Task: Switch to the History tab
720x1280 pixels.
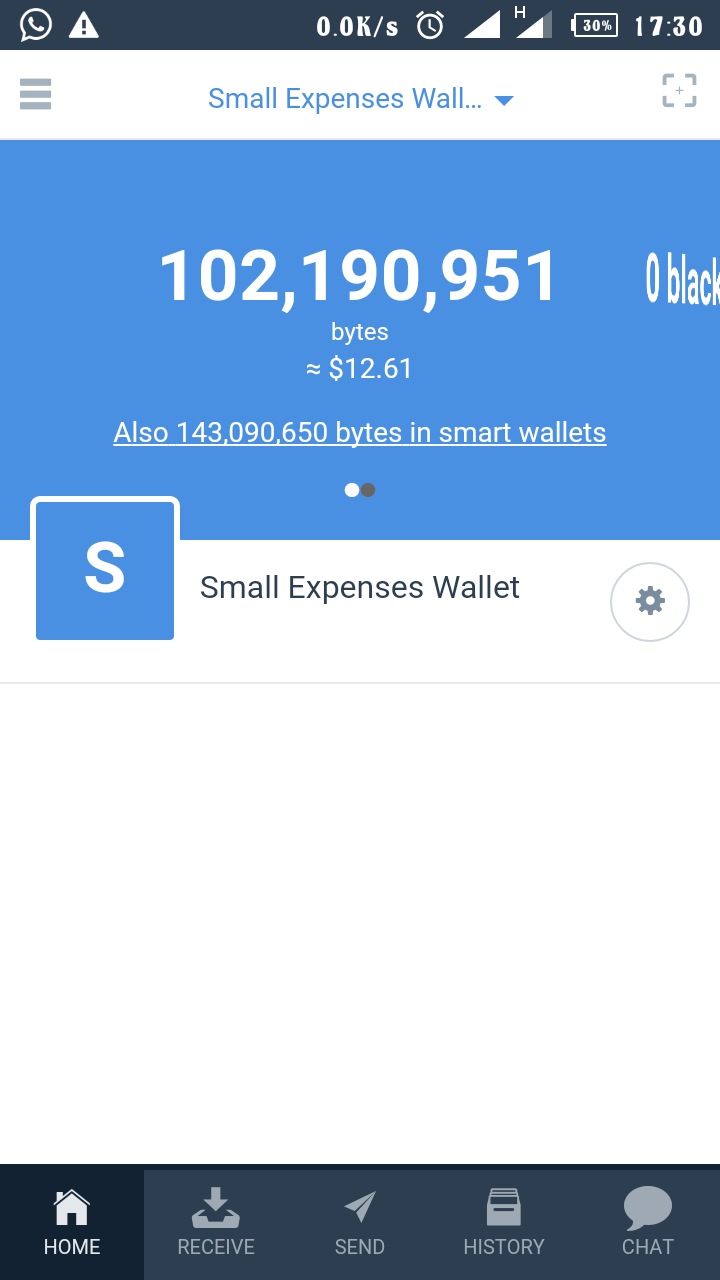Action: (x=504, y=1223)
